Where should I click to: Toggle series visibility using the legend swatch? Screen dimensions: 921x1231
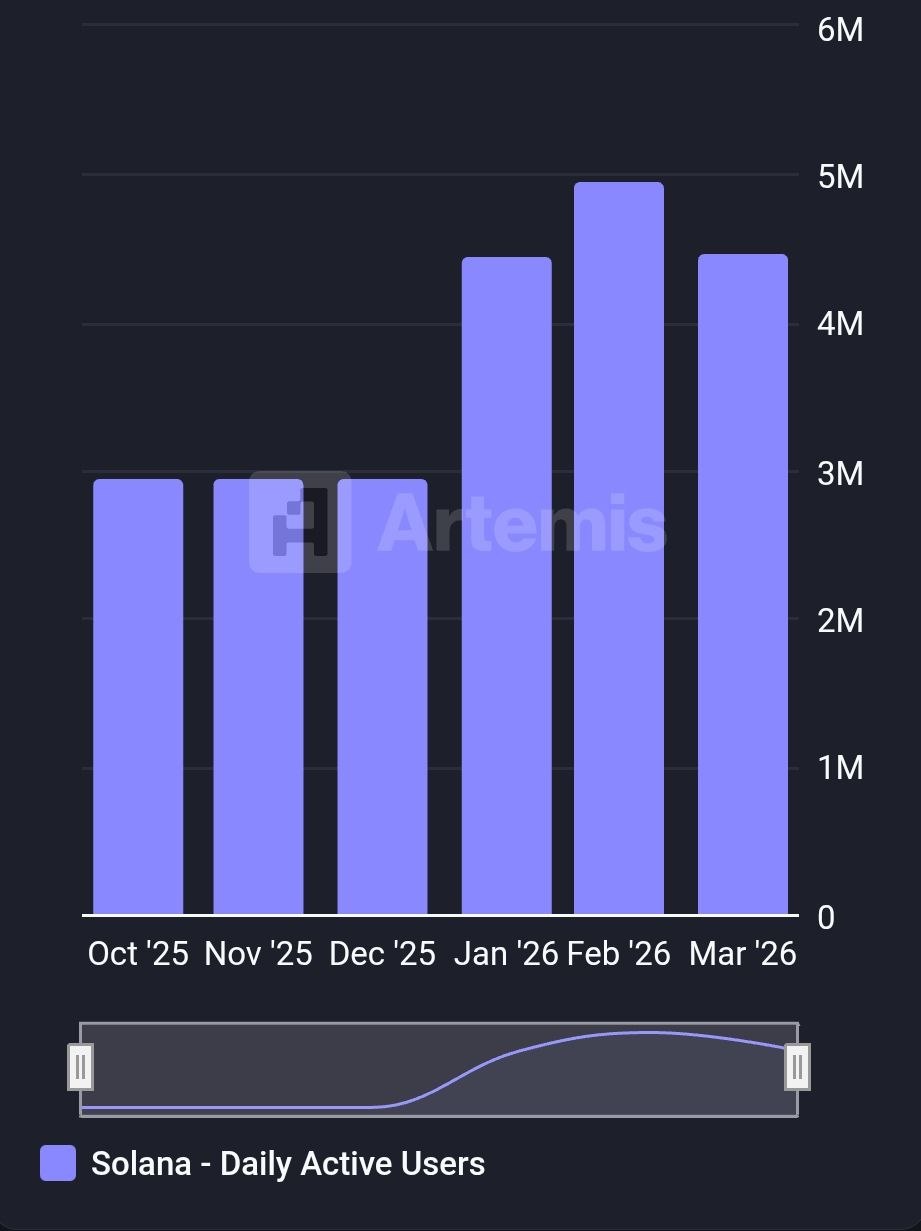[x=57, y=1163]
